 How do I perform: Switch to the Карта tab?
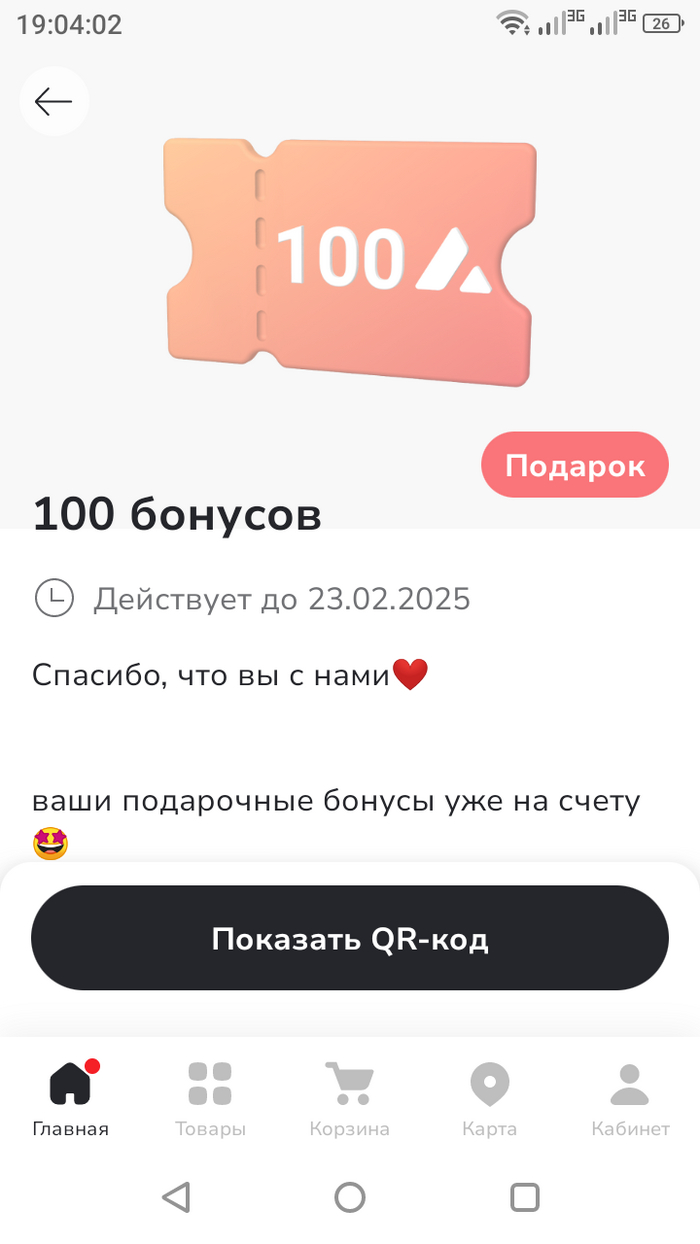click(x=489, y=1098)
